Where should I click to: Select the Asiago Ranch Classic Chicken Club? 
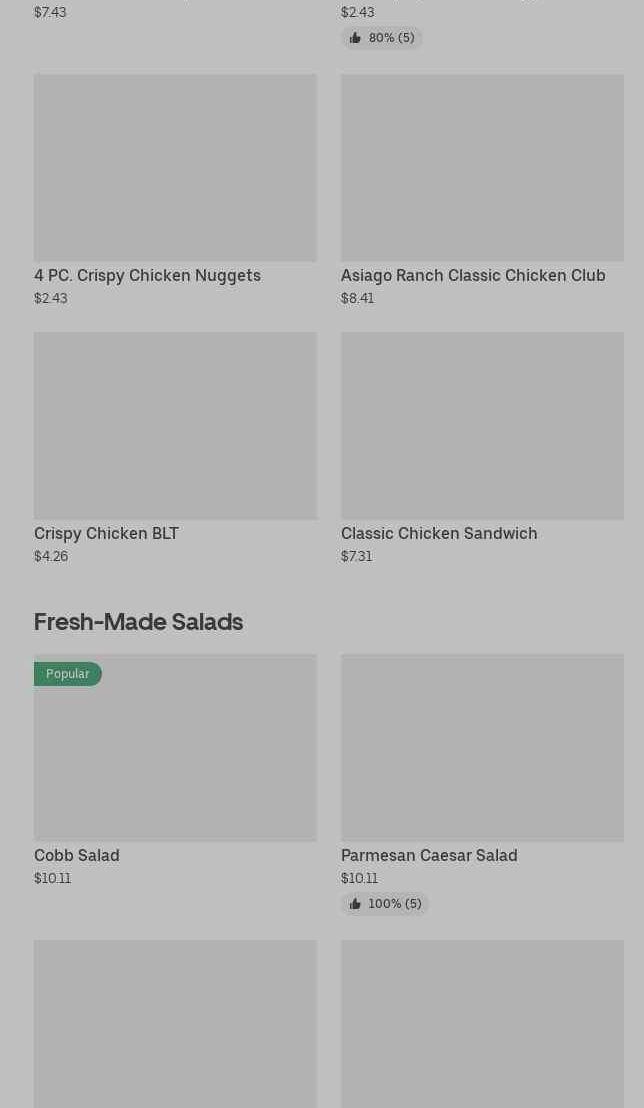482,168
